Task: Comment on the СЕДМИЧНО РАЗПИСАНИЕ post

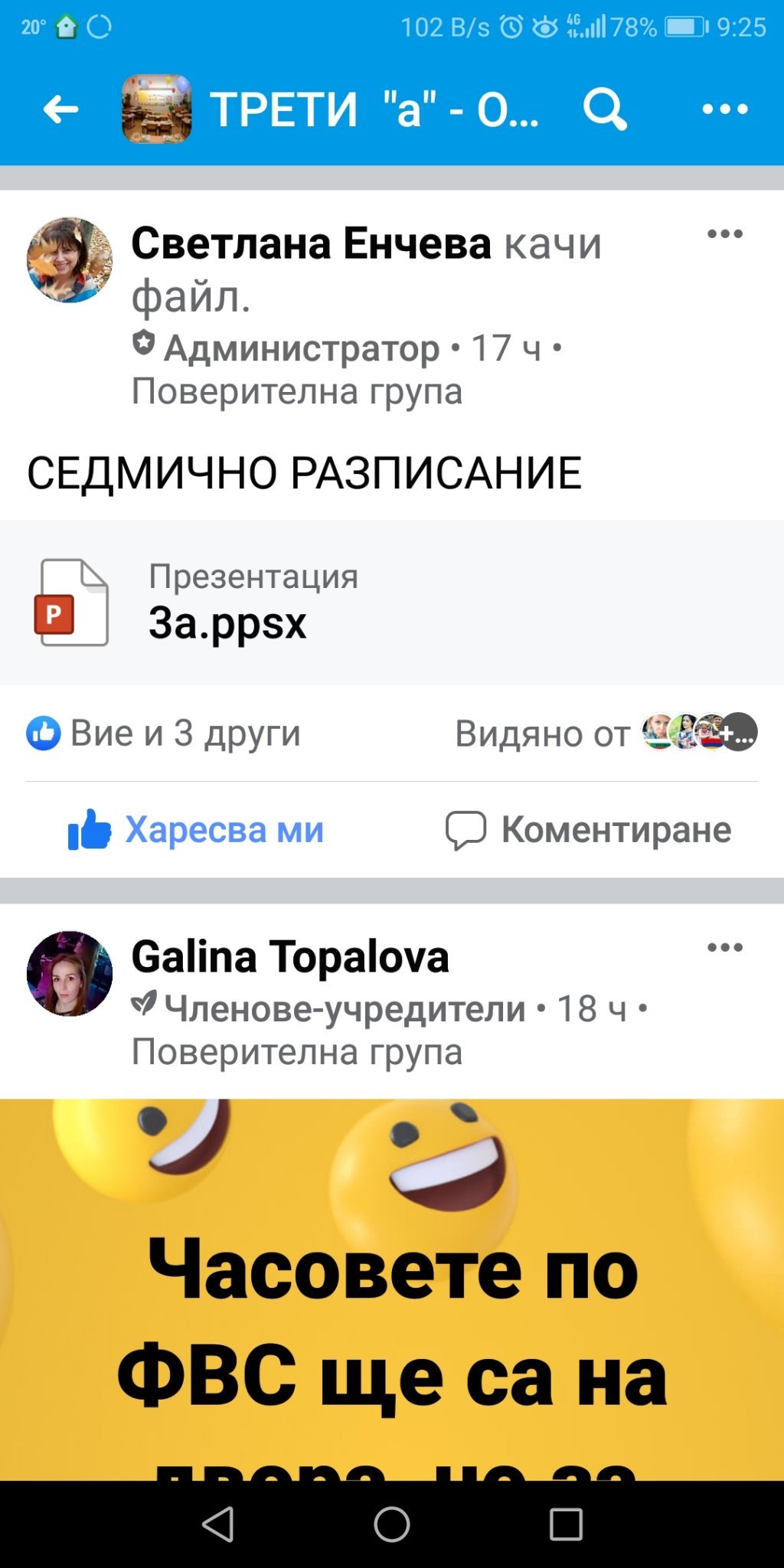Action: coord(588,830)
